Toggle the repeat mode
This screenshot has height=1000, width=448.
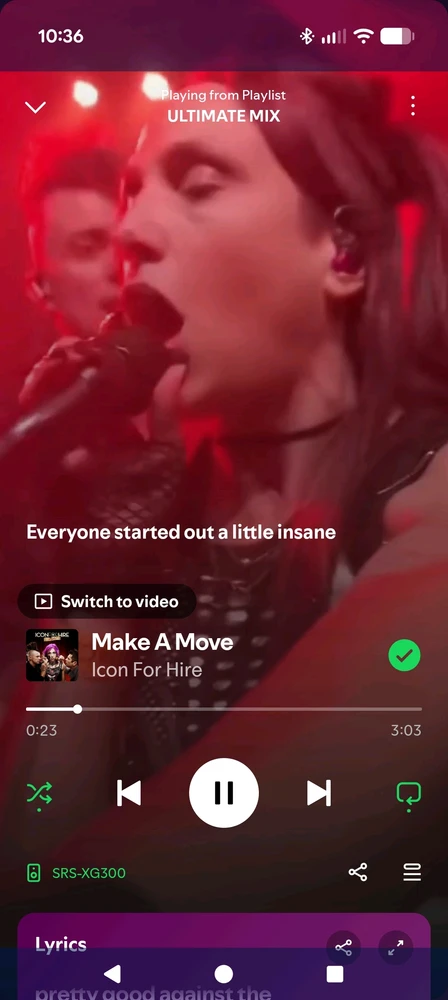click(408, 795)
